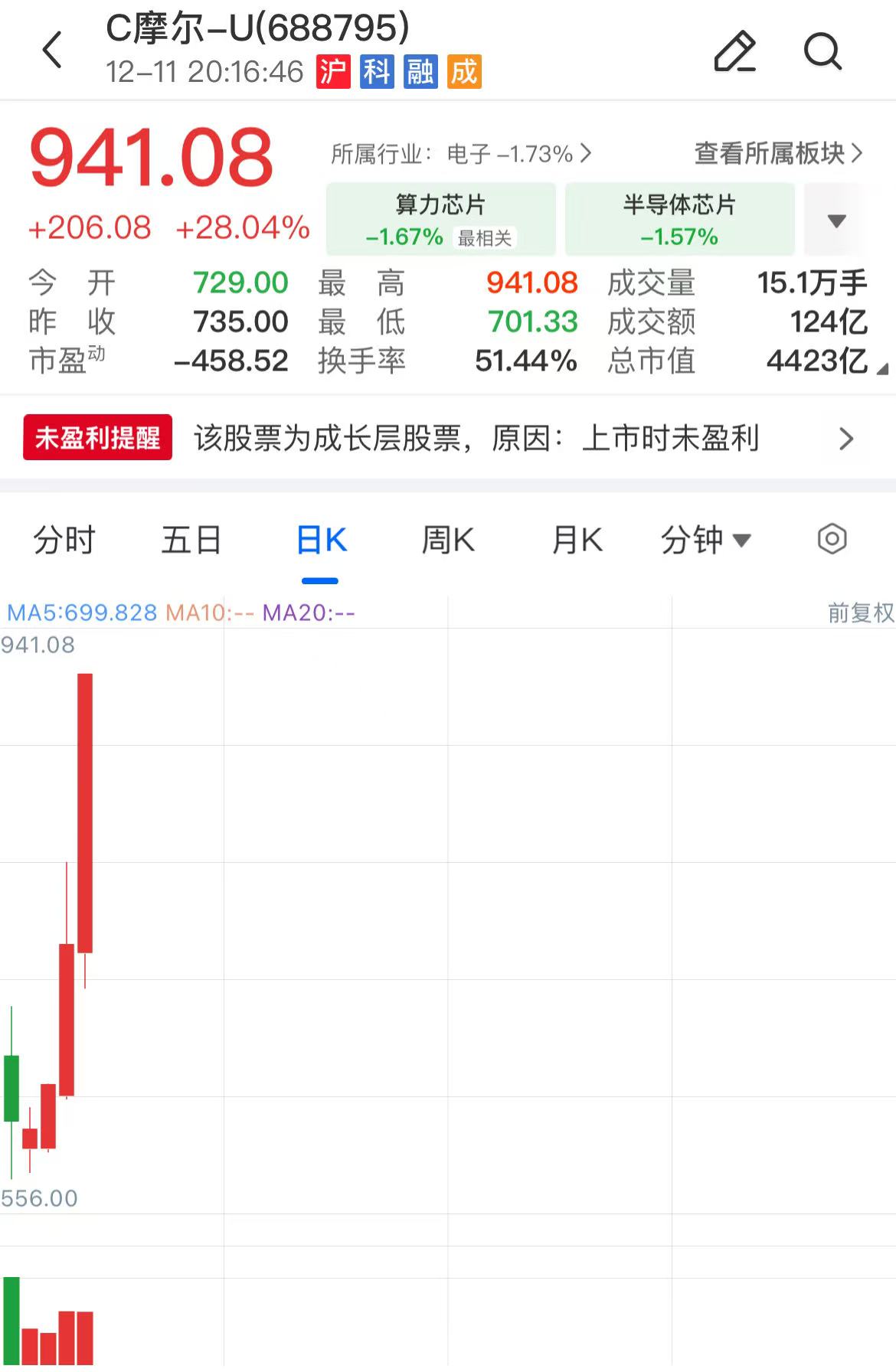
Task: Open 所属行业 电子 industry link
Action: pos(461,154)
